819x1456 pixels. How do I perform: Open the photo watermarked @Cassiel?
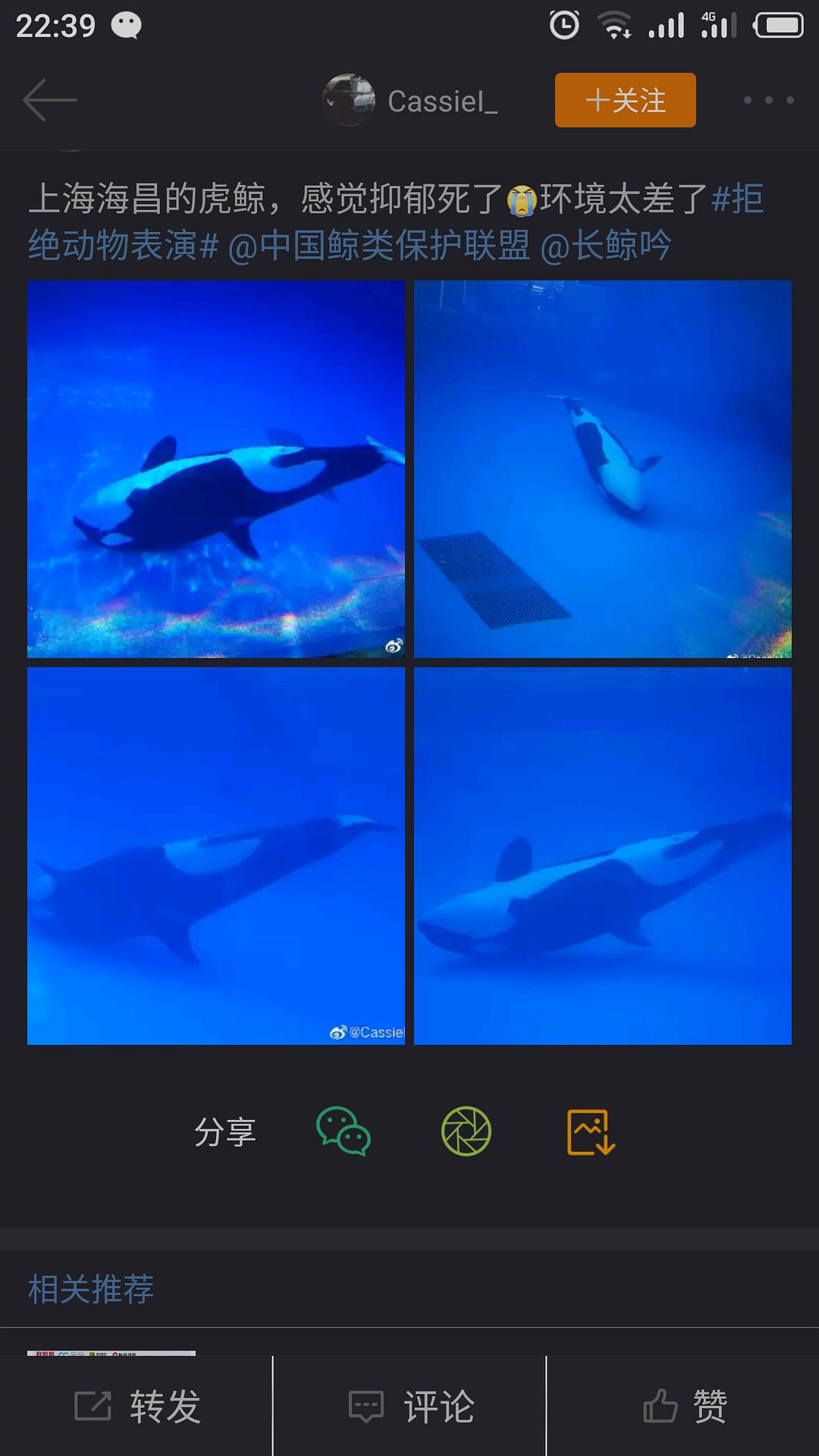coord(216,855)
